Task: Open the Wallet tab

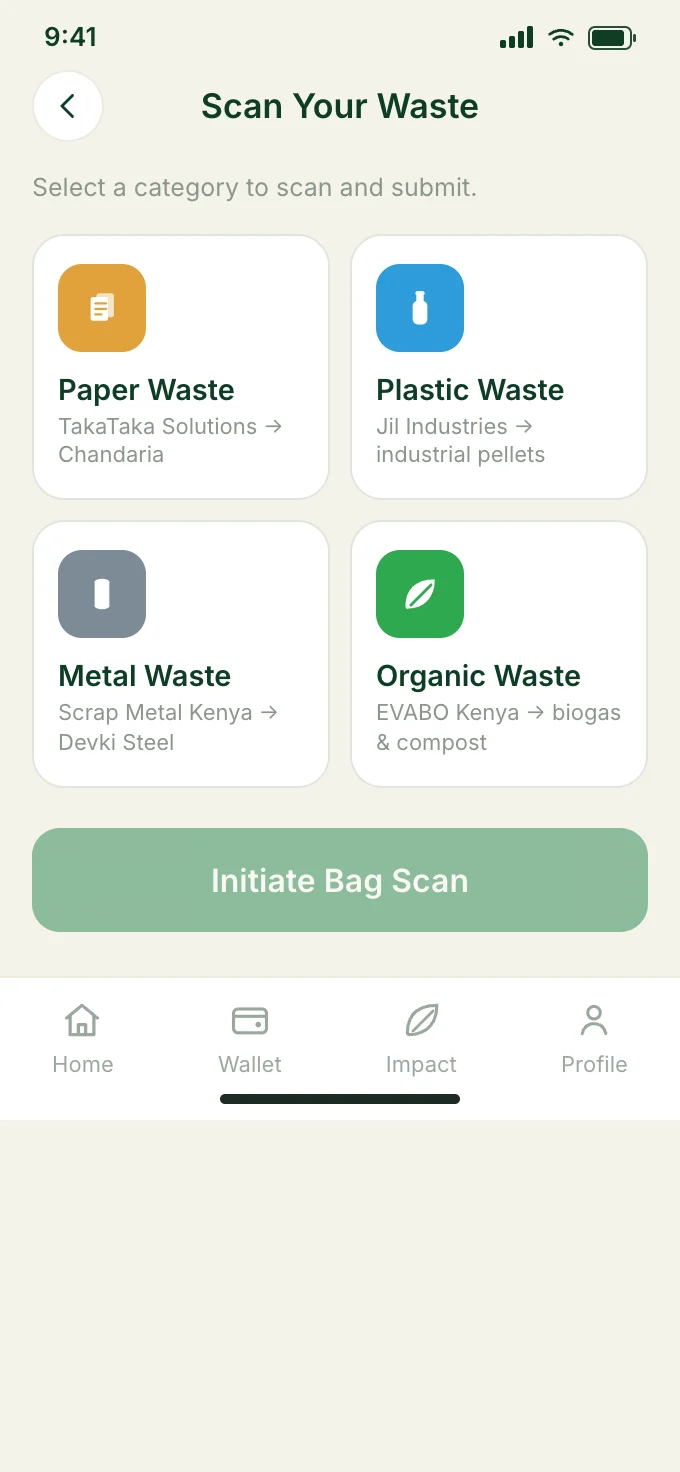Action: [250, 1040]
